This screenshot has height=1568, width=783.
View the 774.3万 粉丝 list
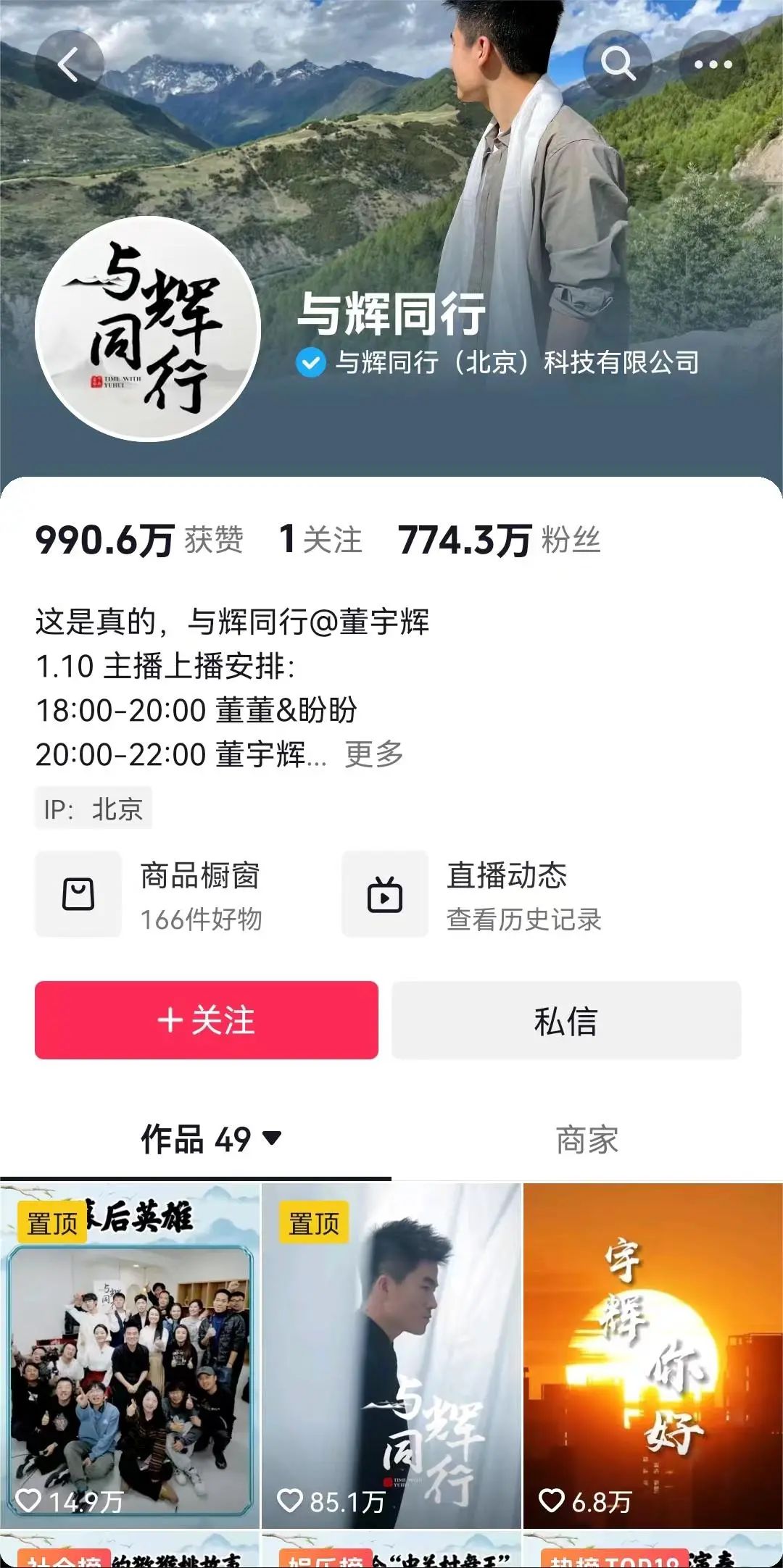499,541
